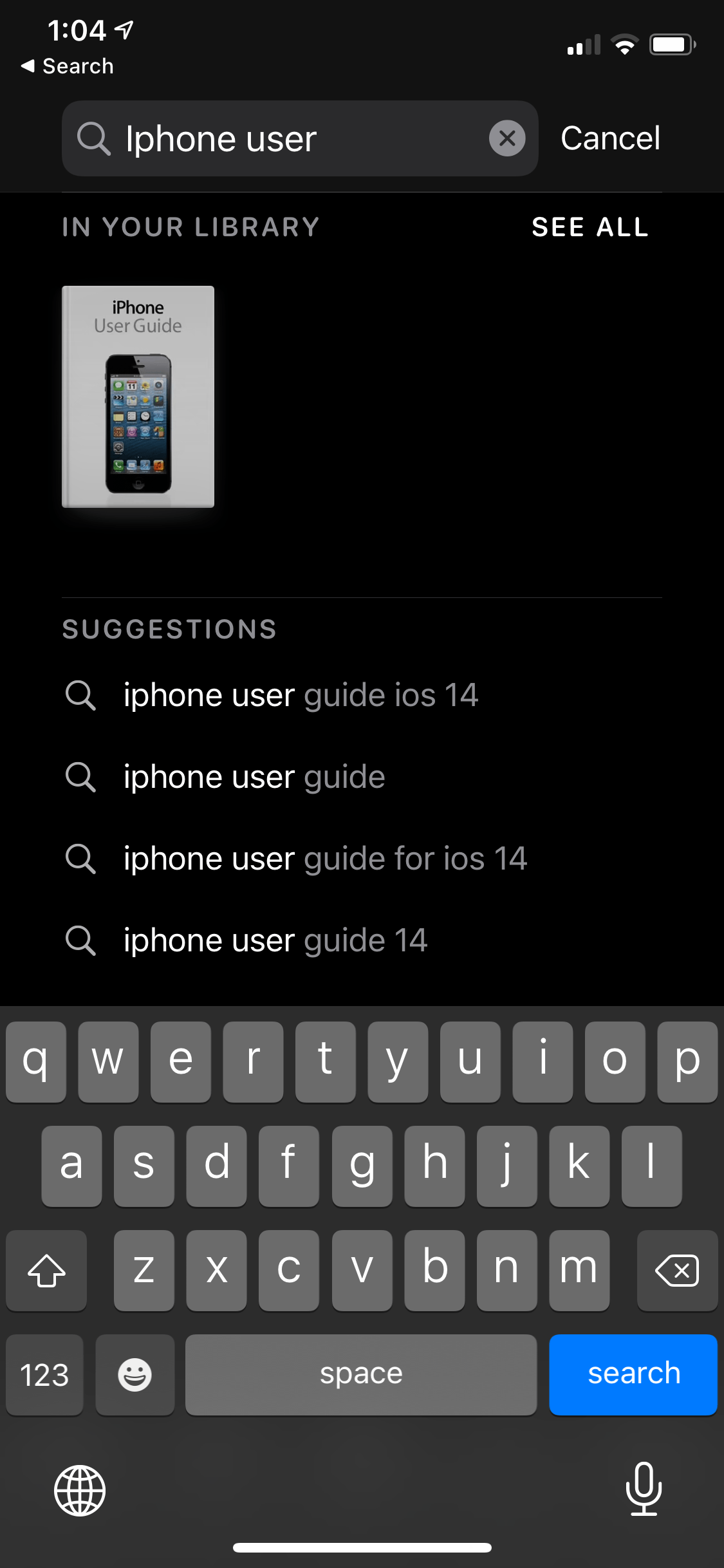Open the emoji keyboard
Image resolution: width=724 pixels, height=1568 pixels.
point(135,1374)
